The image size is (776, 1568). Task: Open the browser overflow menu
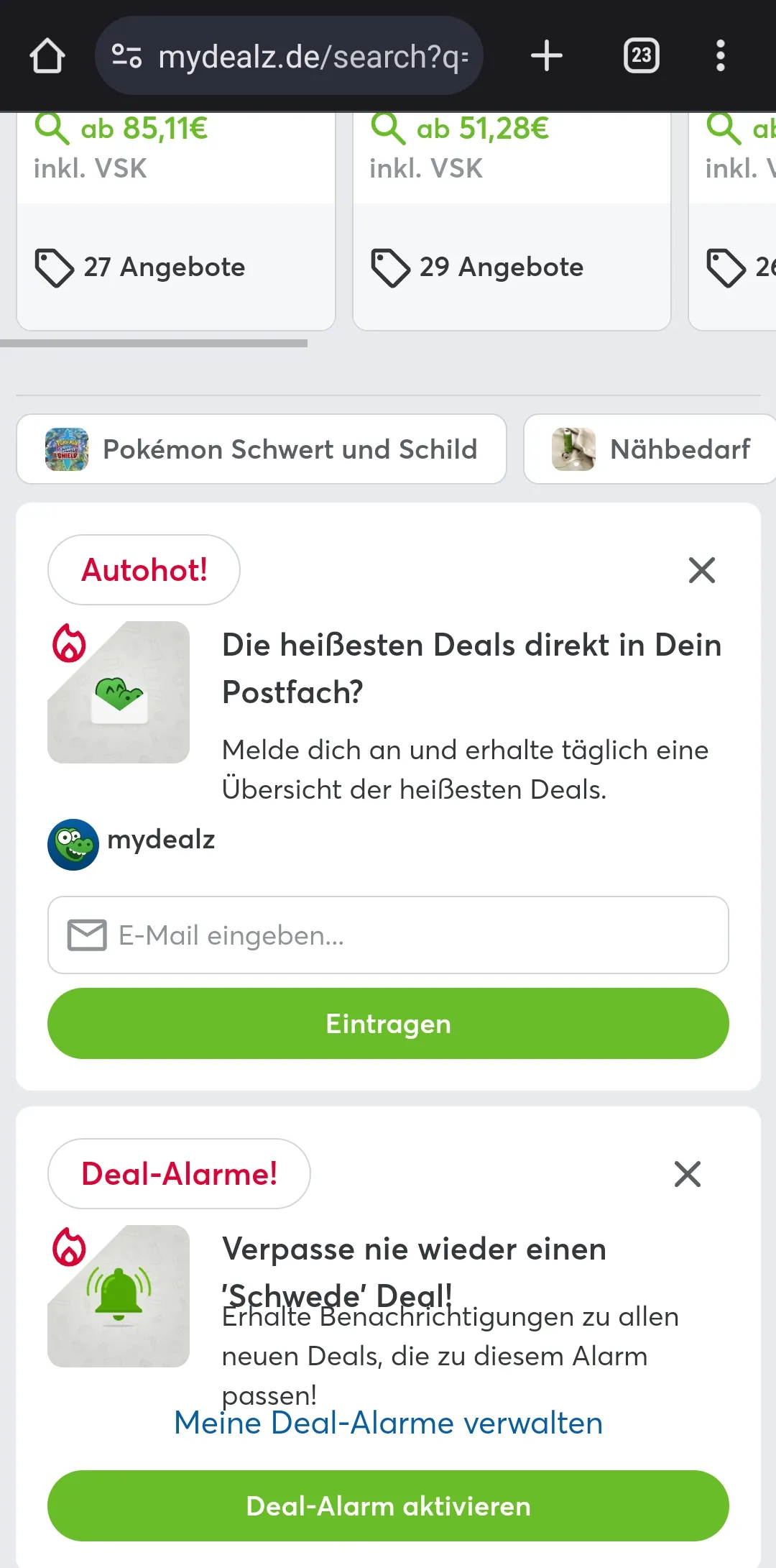point(721,56)
